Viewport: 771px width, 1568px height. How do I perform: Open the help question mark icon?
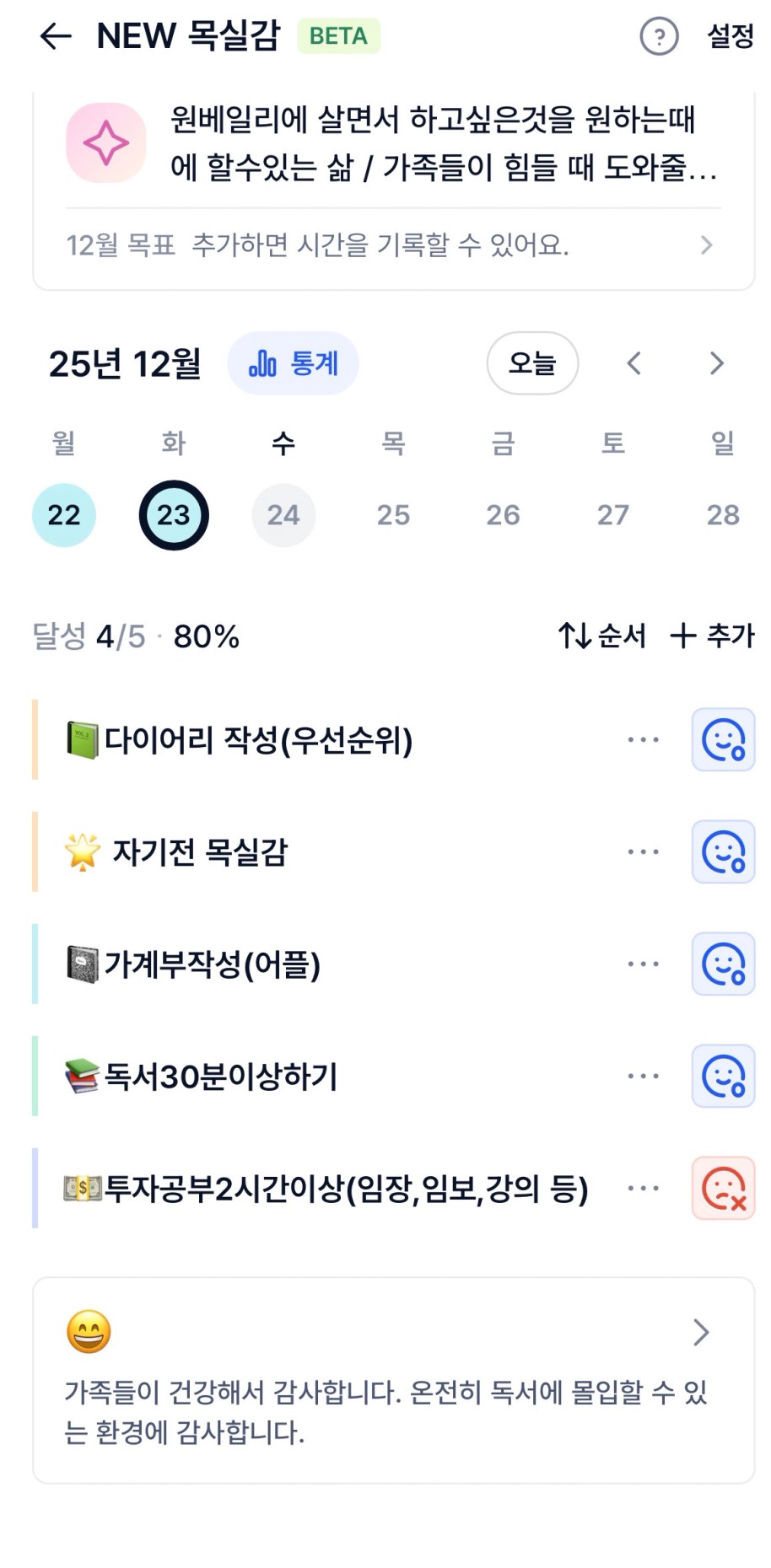click(659, 36)
